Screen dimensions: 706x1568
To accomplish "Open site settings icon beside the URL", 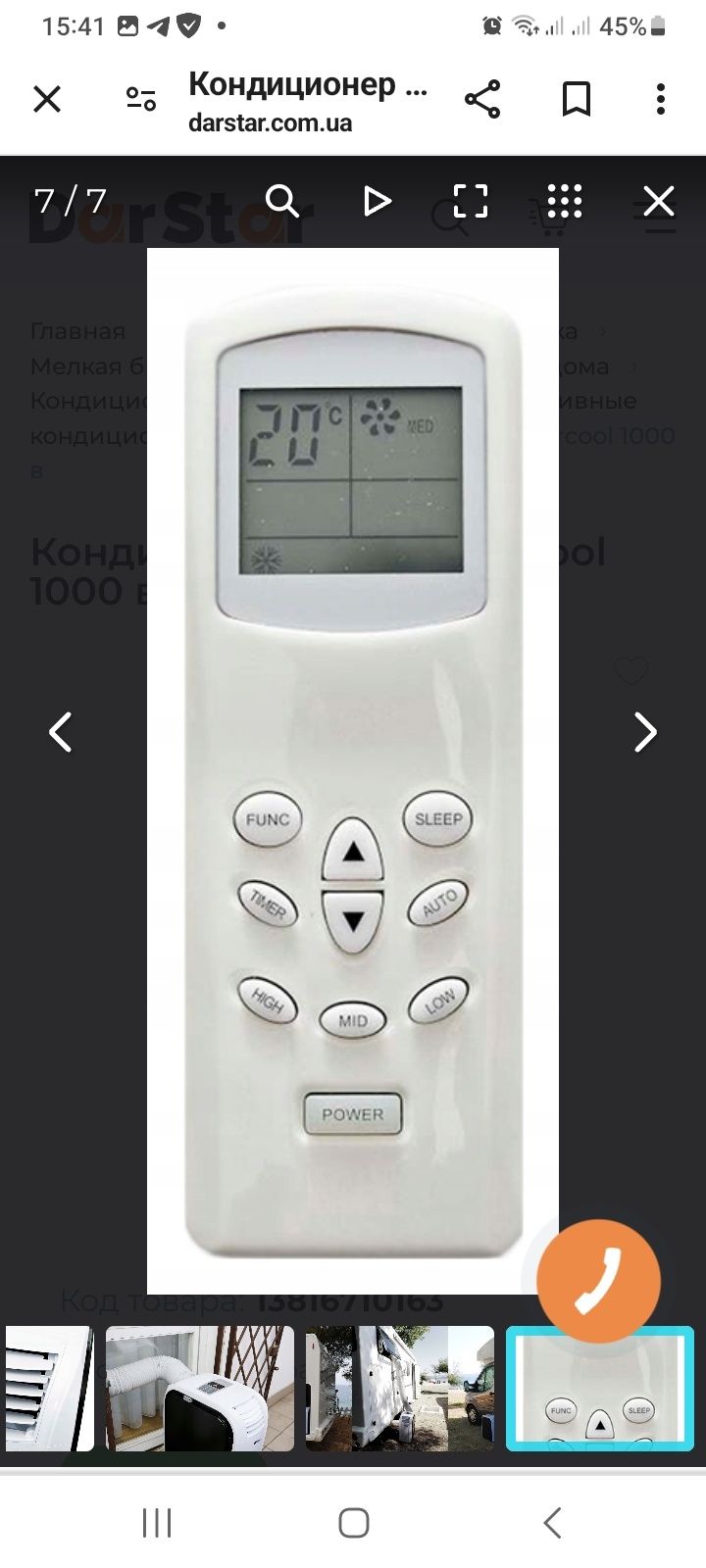I will click(141, 99).
